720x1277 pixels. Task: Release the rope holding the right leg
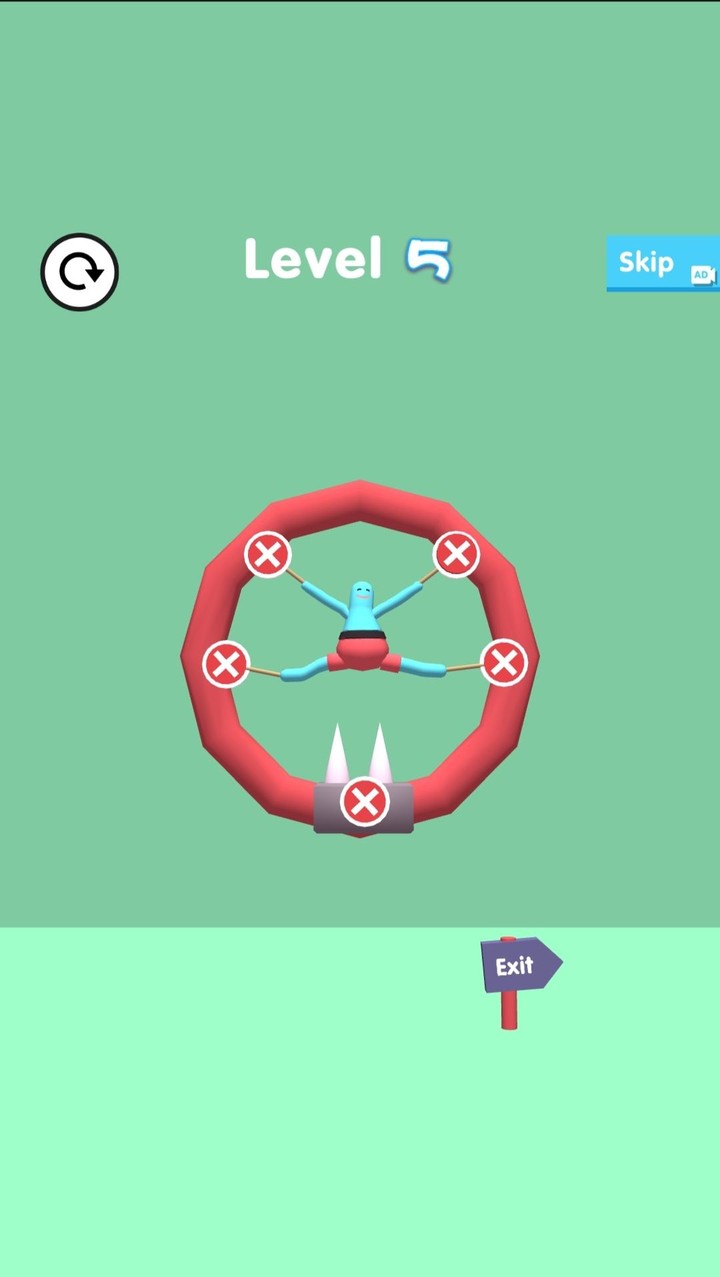pos(504,662)
